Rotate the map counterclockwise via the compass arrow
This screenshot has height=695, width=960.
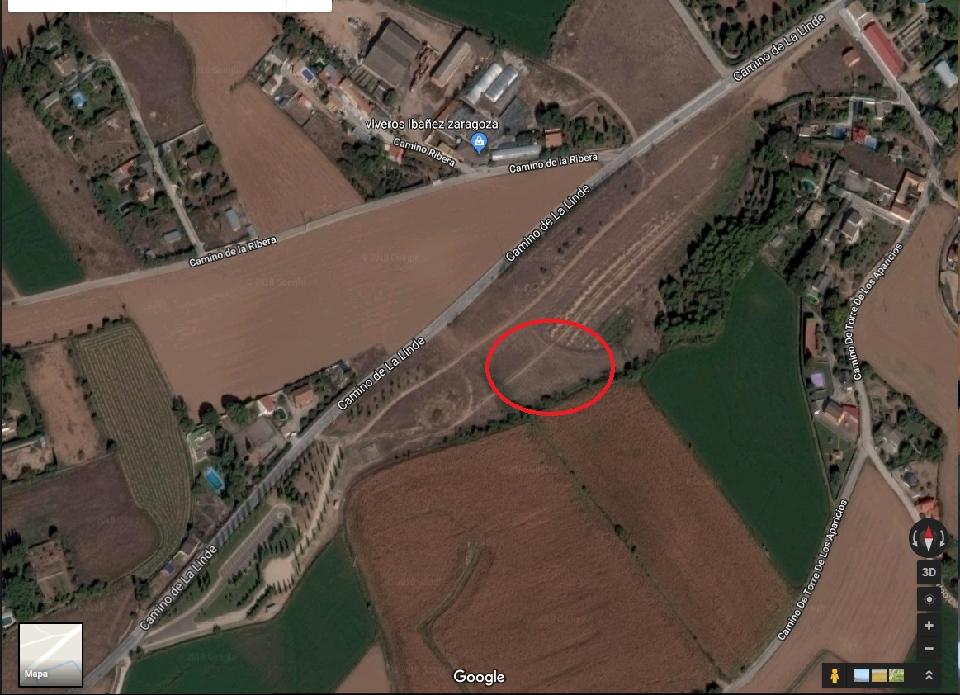point(914,540)
